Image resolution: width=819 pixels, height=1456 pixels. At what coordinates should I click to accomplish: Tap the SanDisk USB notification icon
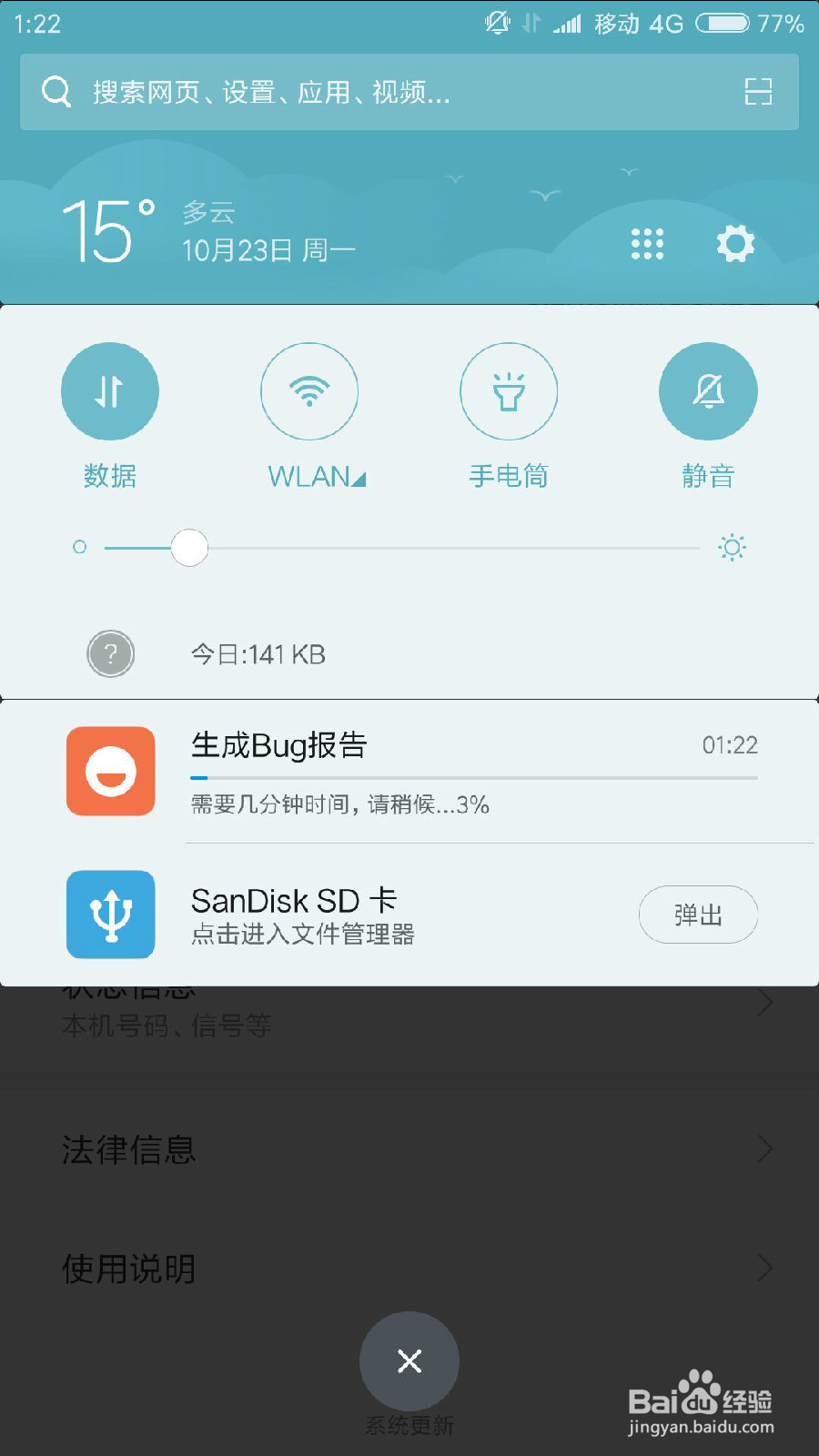110,915
